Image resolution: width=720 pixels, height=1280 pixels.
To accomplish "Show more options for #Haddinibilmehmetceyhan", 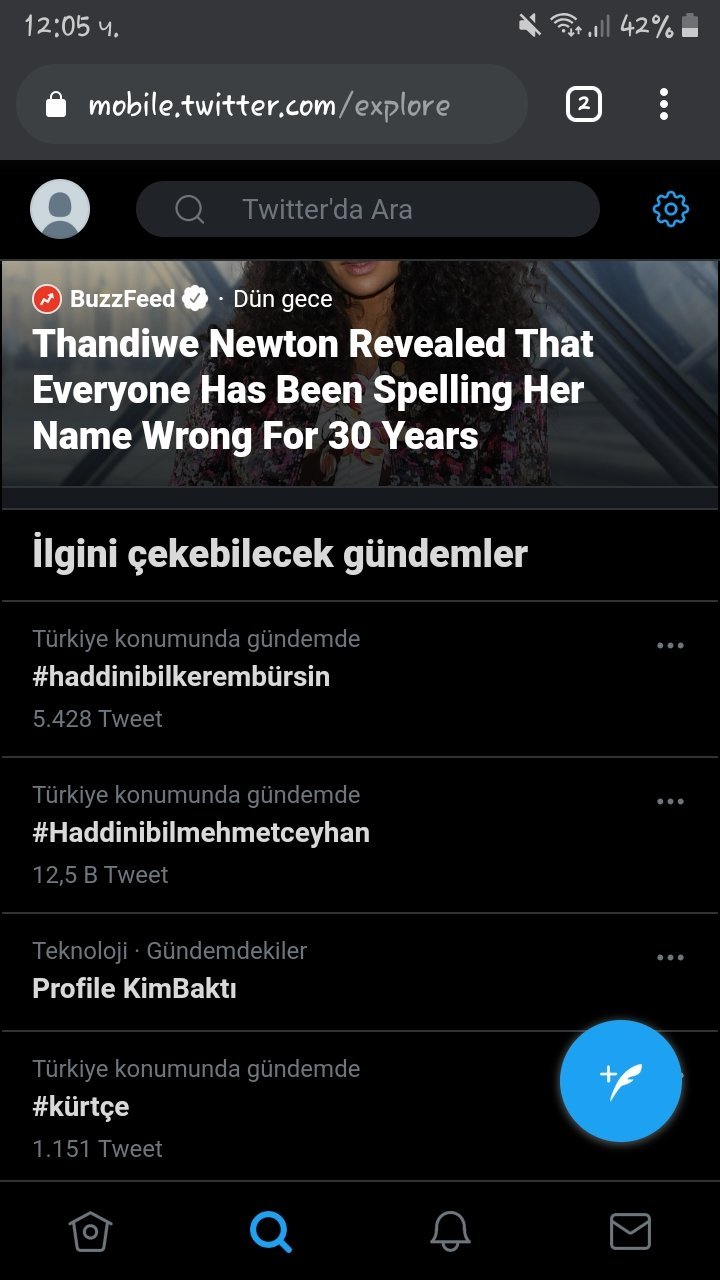I will (x=670, y=801).
